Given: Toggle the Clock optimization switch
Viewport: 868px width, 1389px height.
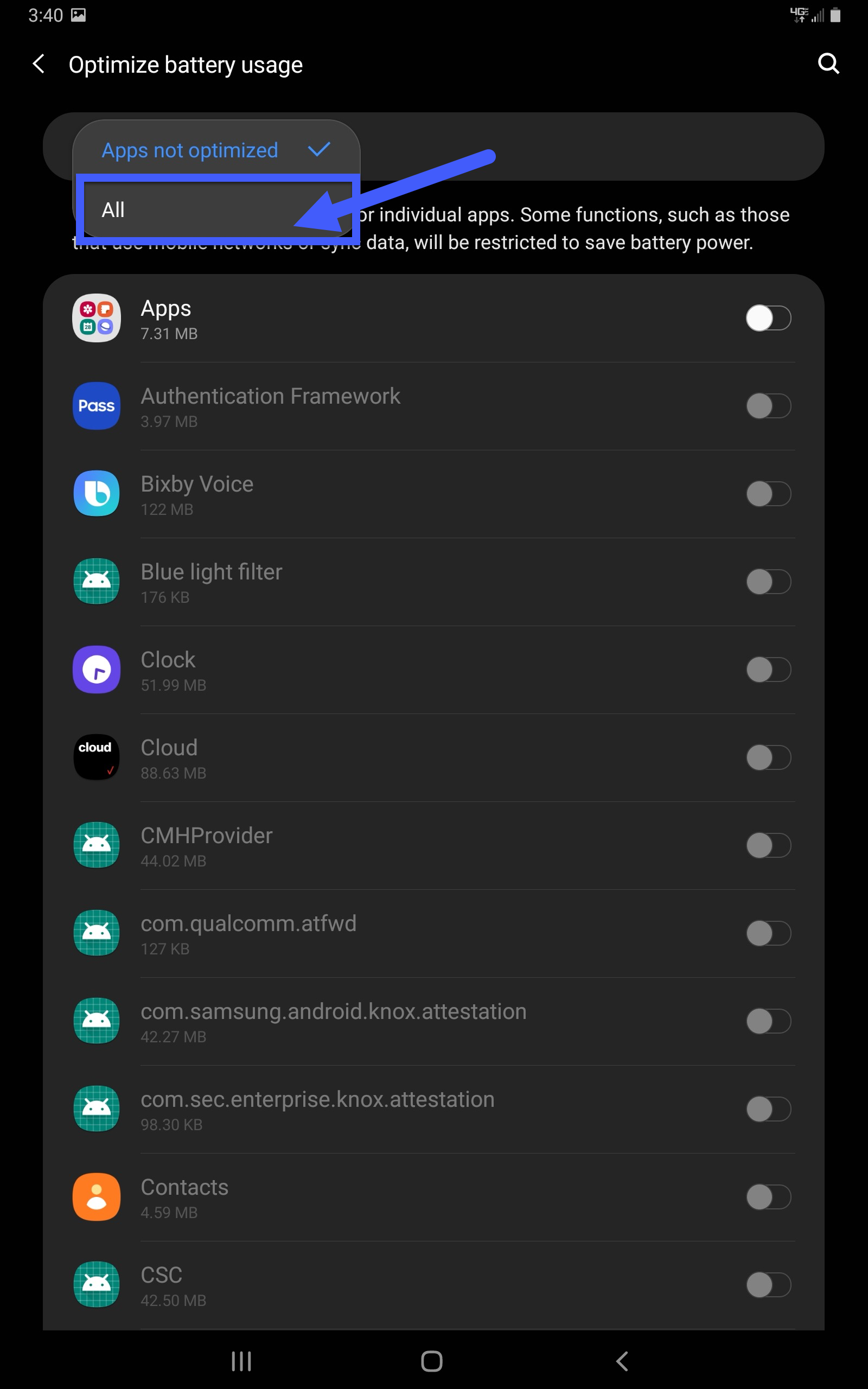Looking at the screenshot, I should pos(768,669).
